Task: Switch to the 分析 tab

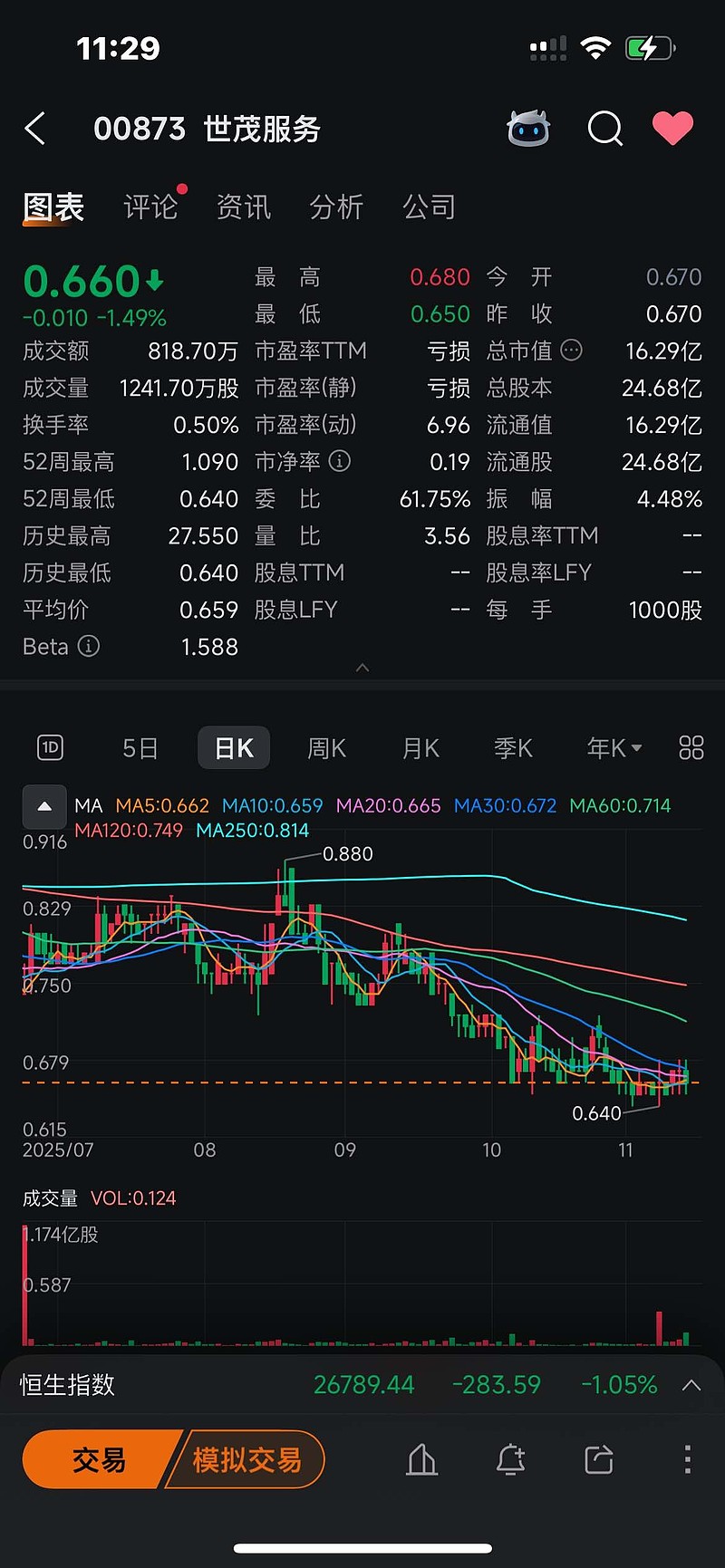Action: [x=336, y=207]
